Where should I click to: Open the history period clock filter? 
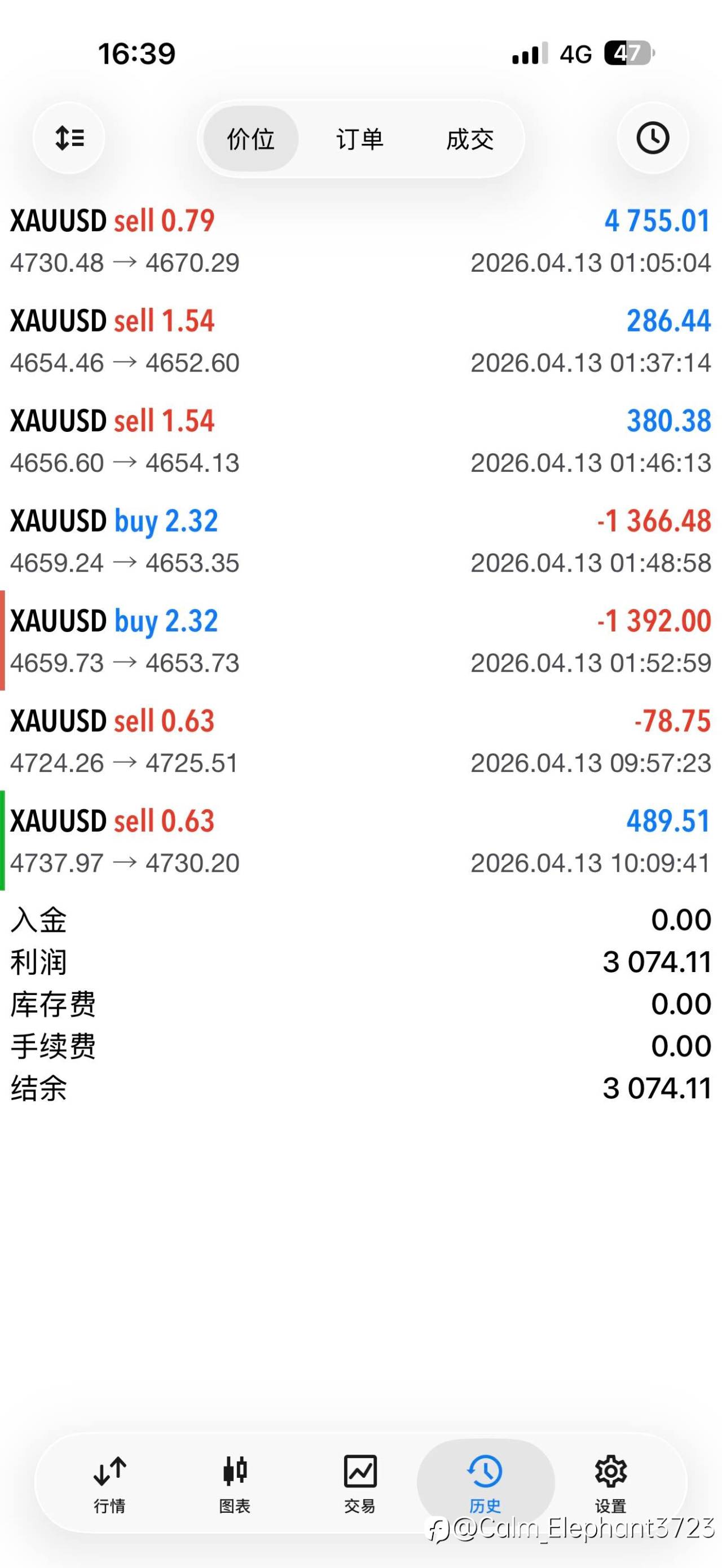click(x=653, y=138)
